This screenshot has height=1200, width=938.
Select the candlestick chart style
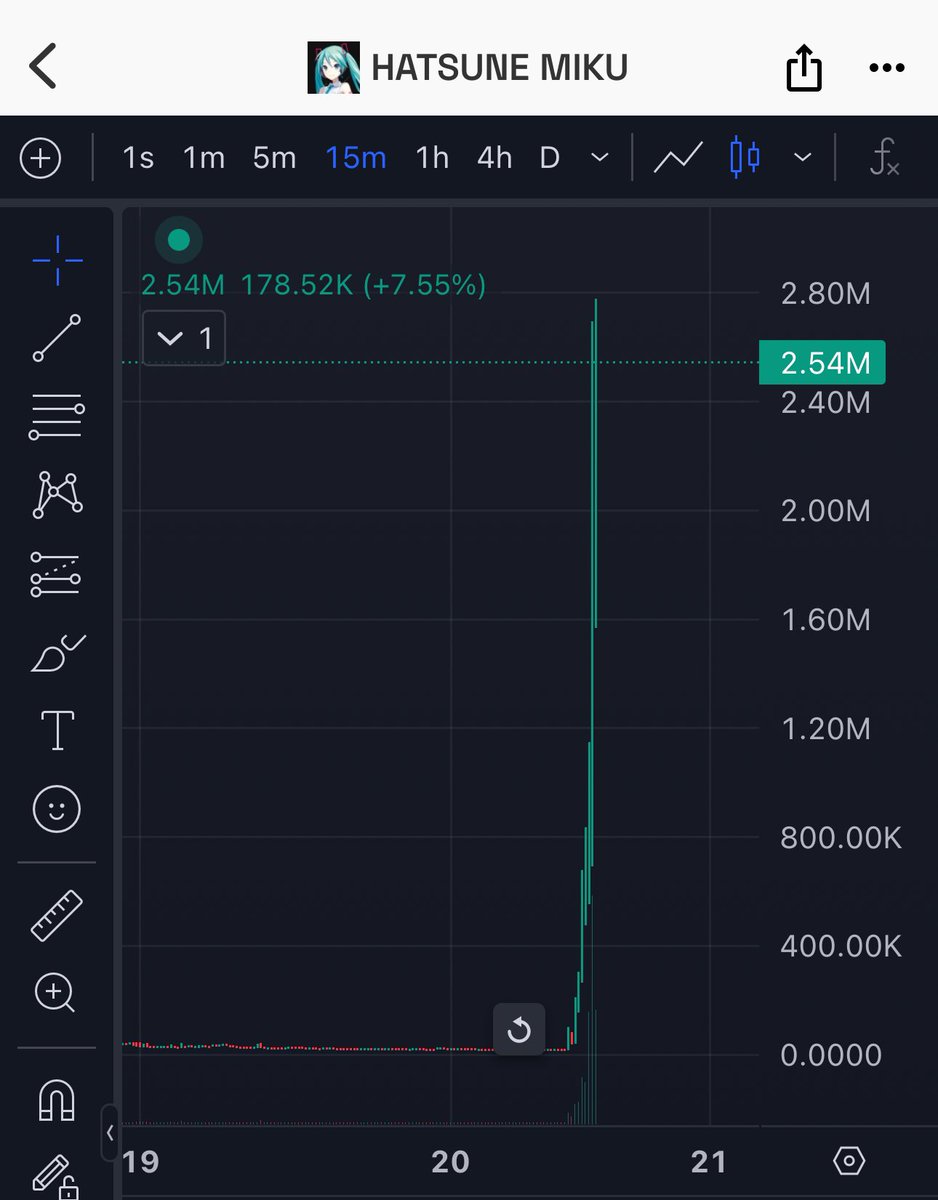[745, 158]
